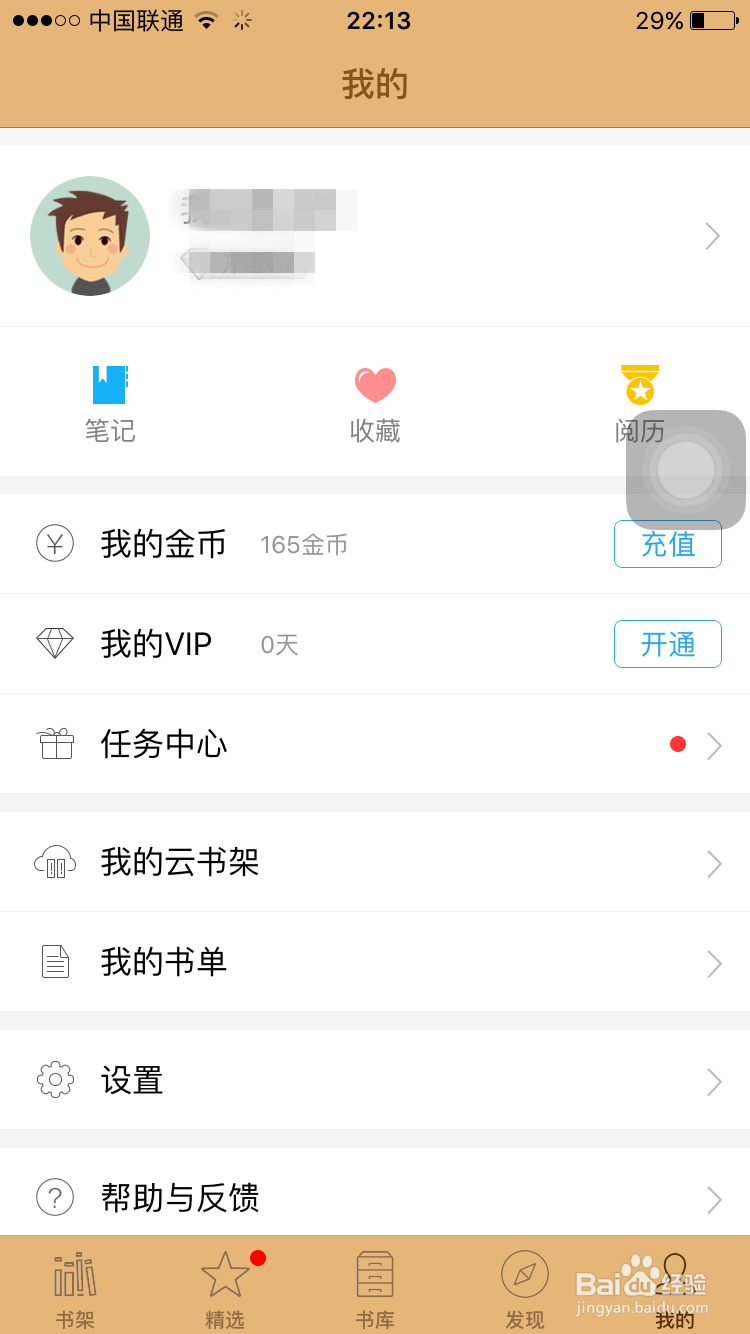This screenshot has width=750, height=1334.
Task: Switch to the 精选 tab
Action: tap(225, 1288)
